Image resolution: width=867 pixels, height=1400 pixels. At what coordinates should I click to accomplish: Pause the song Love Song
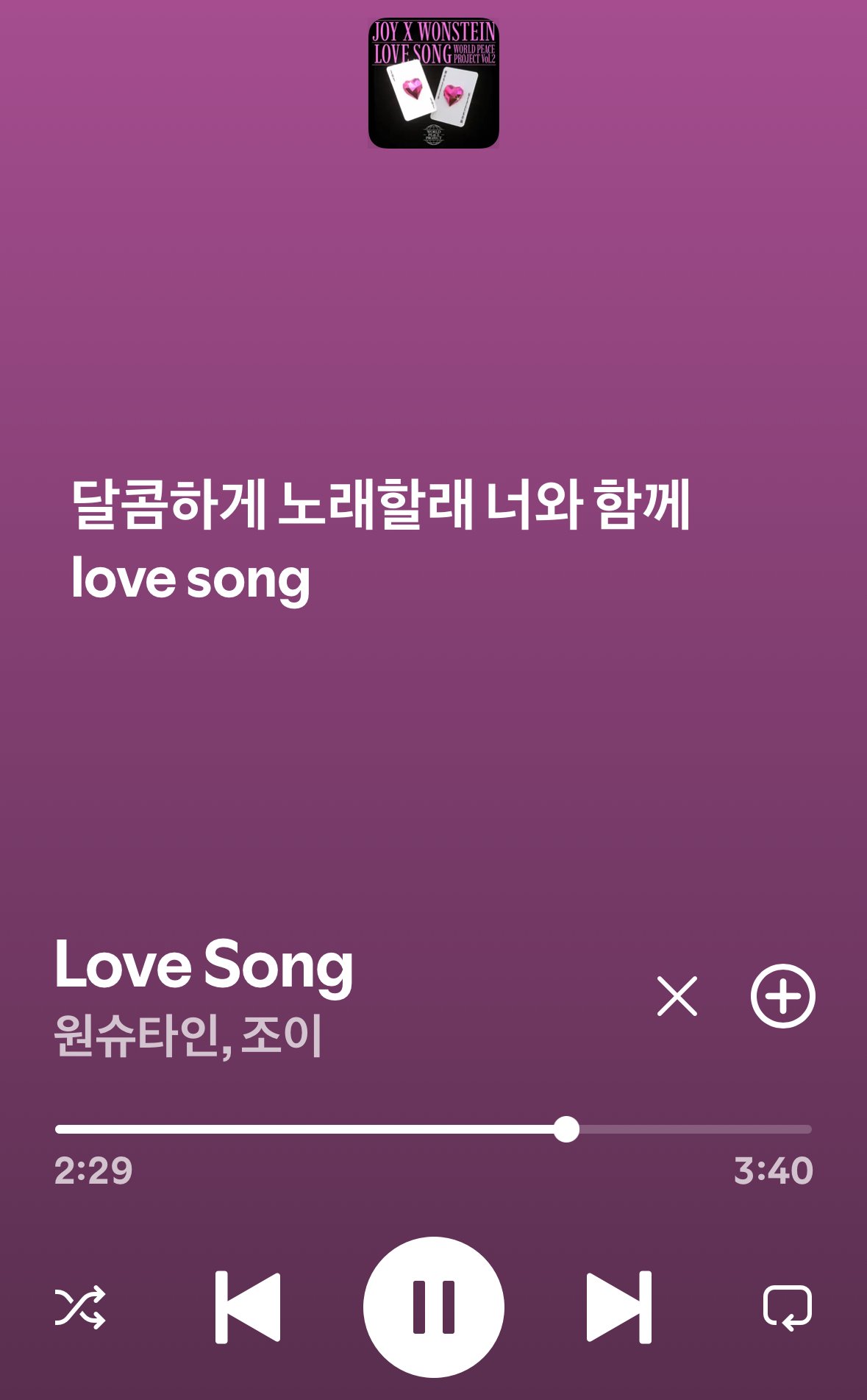433,1307
